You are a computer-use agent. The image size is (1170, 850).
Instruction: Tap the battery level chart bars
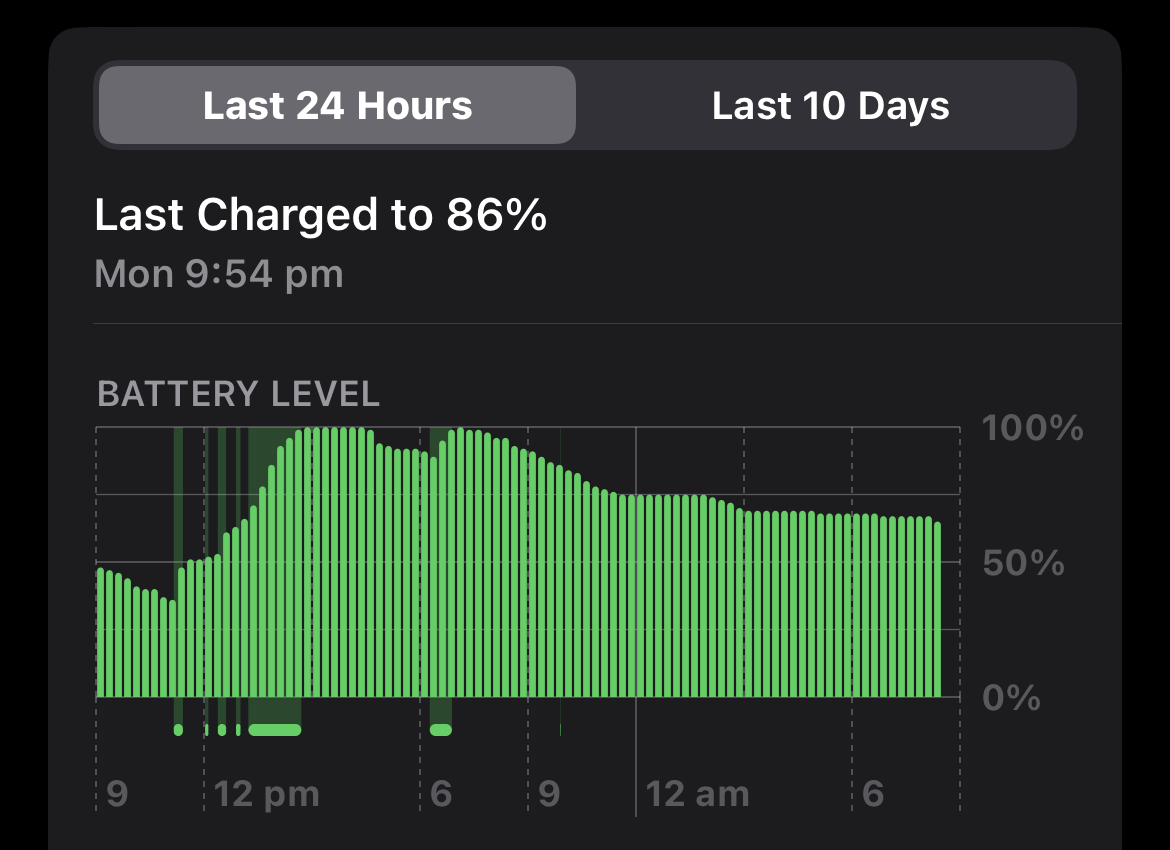pyautogui.click(x=519, y=562)
